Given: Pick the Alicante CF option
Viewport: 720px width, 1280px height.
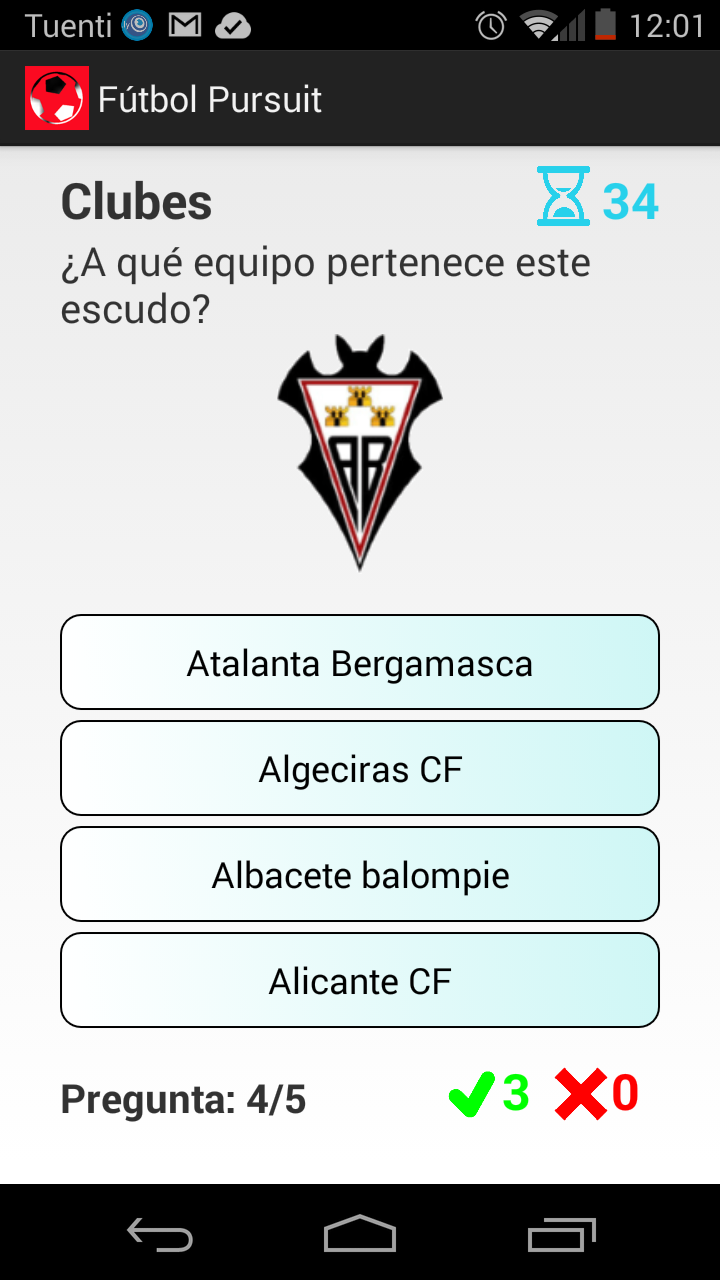Looking at the screenshot, I should pos(360,981).
